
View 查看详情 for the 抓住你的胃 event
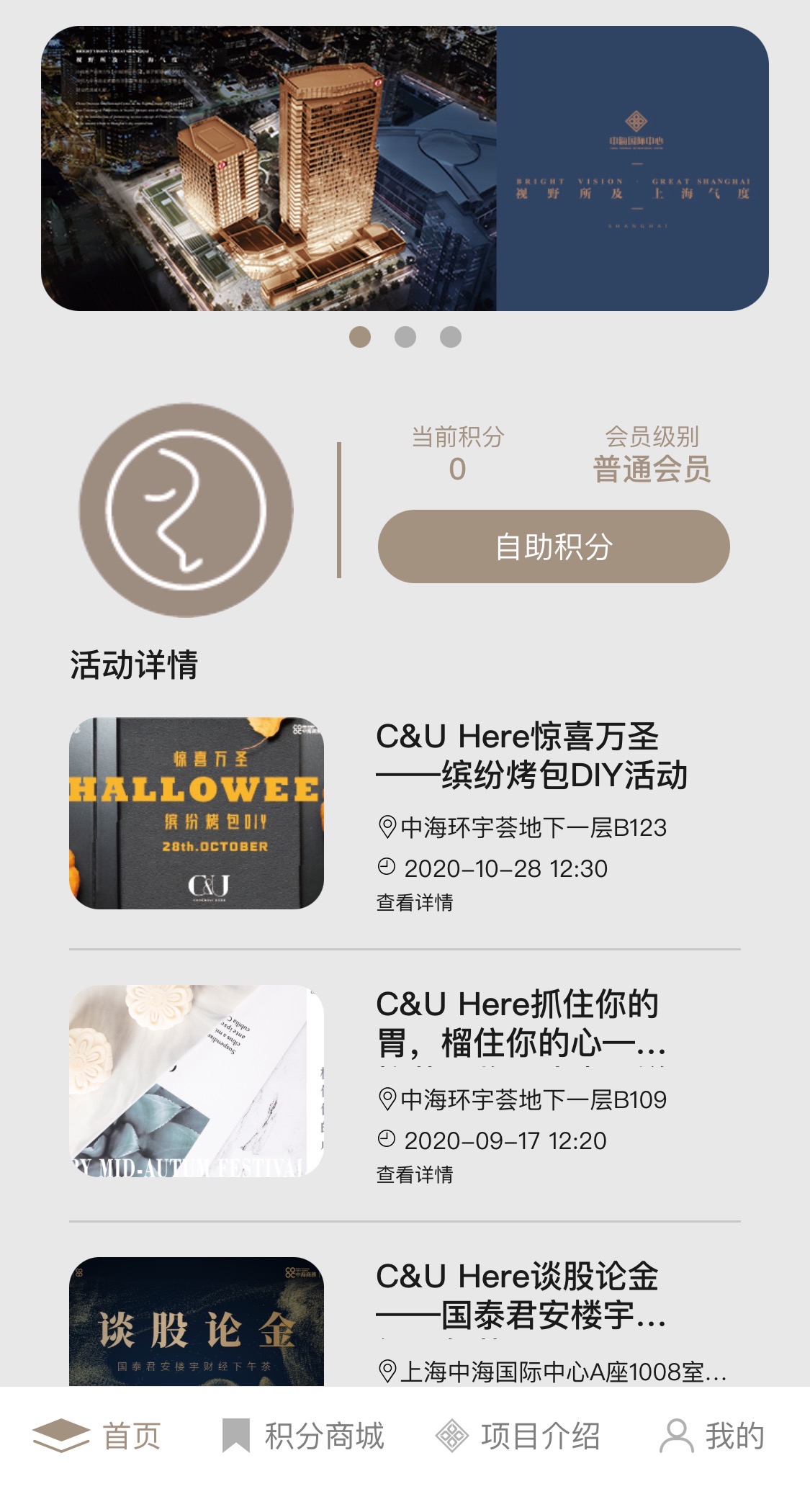(x=415, y=1174)
